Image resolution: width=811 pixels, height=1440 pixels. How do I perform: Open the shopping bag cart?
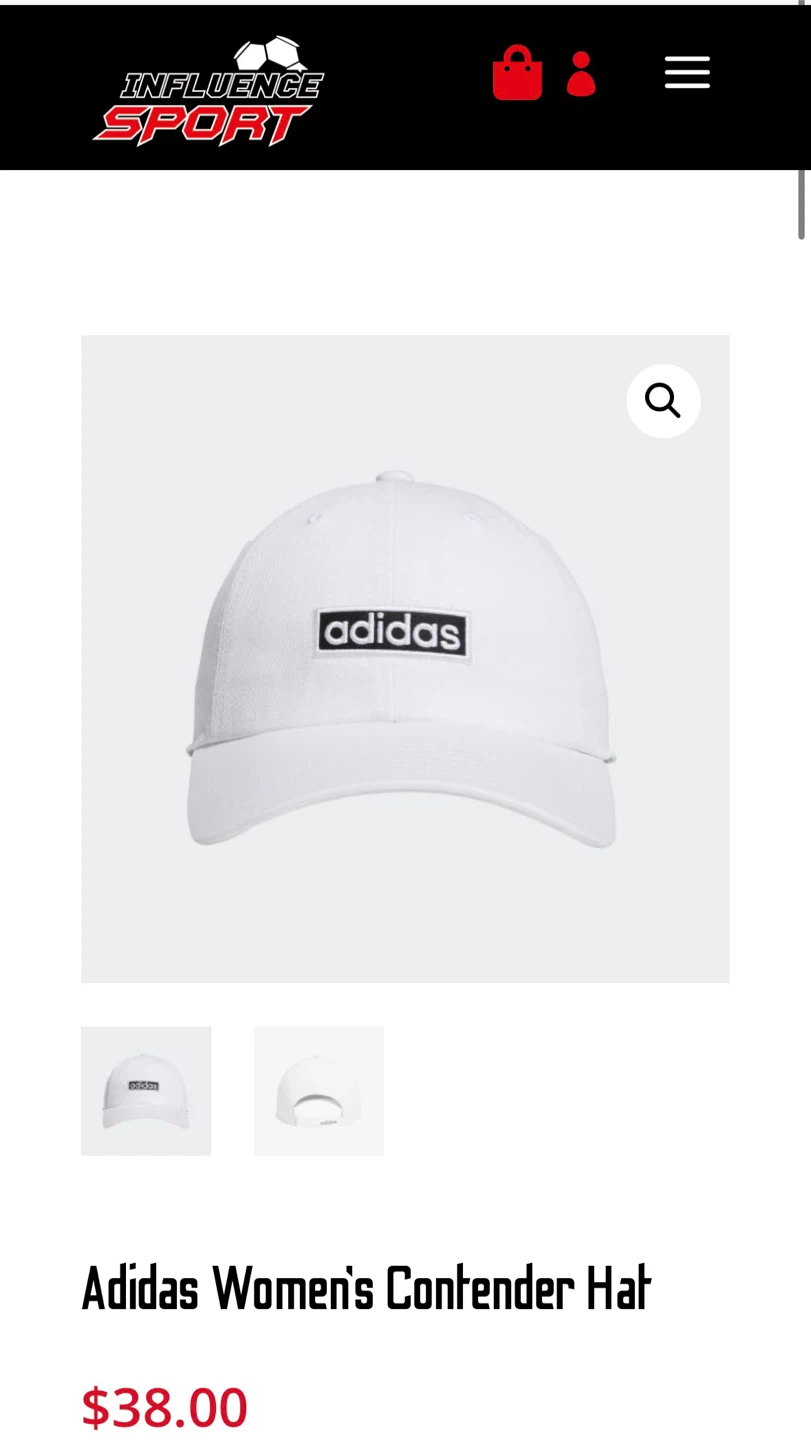pos(517,73)
